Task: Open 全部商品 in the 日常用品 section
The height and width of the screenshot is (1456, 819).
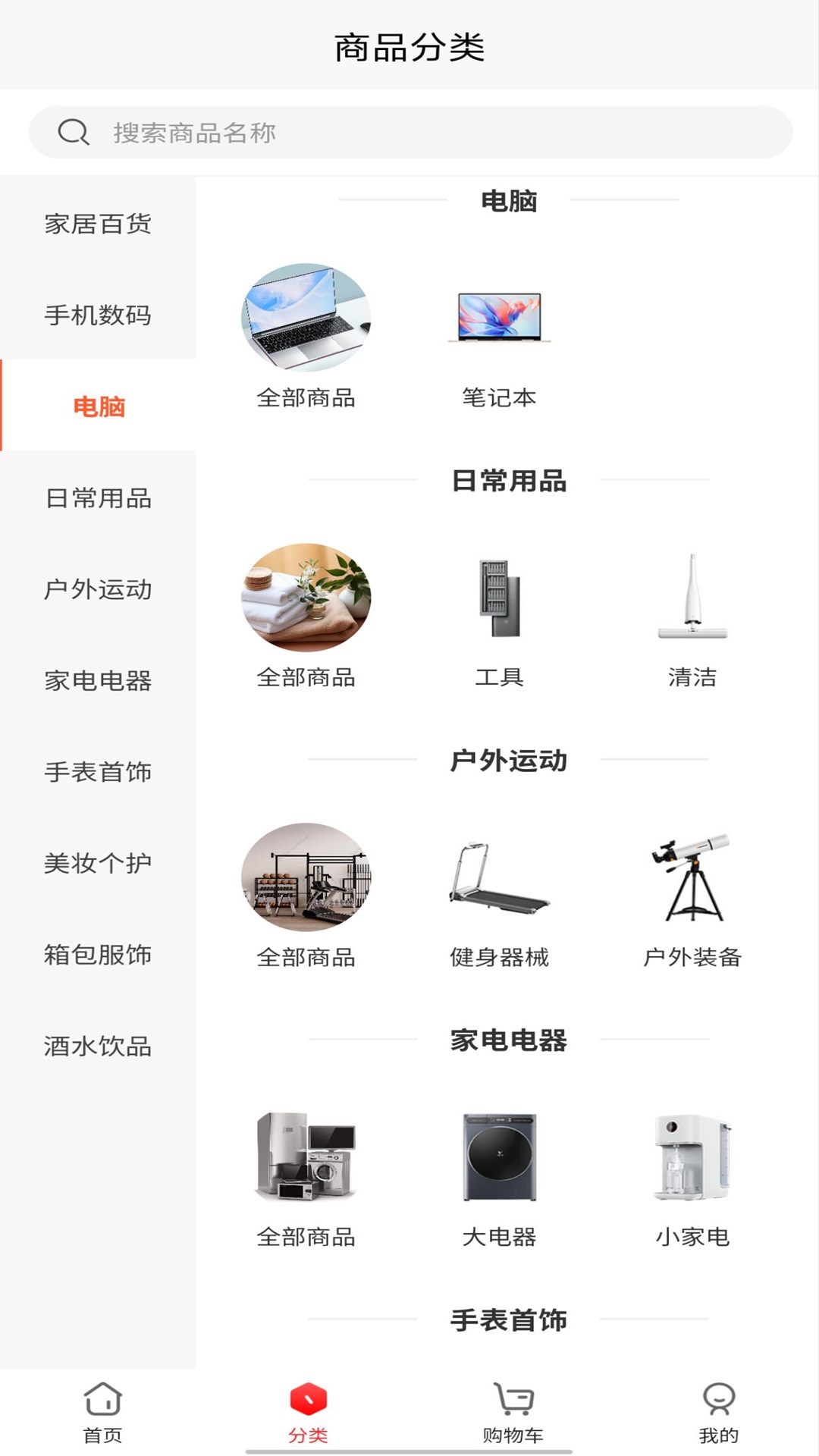Action: pyautogui.click(x=306, y=597)
